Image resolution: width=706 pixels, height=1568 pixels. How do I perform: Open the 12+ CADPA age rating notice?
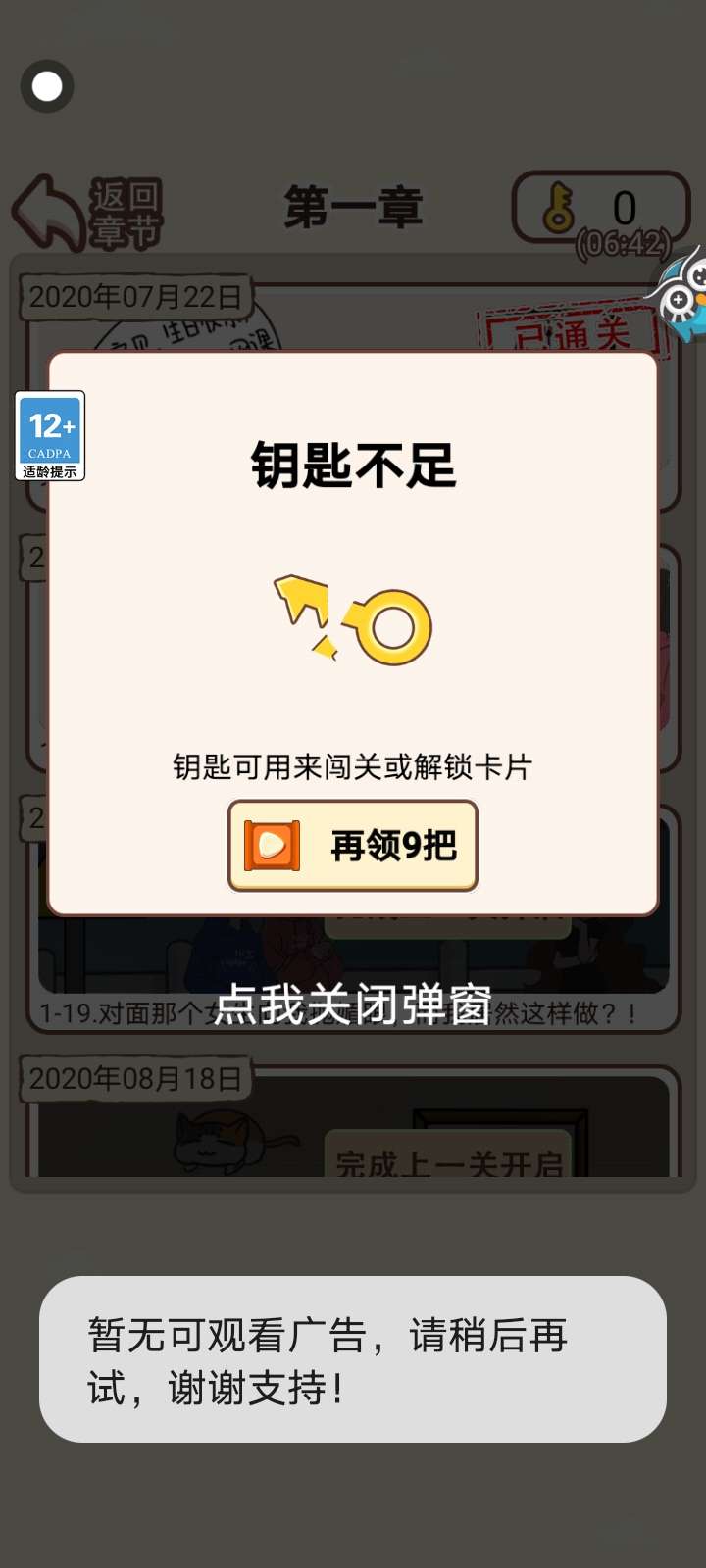pos(50,436)
